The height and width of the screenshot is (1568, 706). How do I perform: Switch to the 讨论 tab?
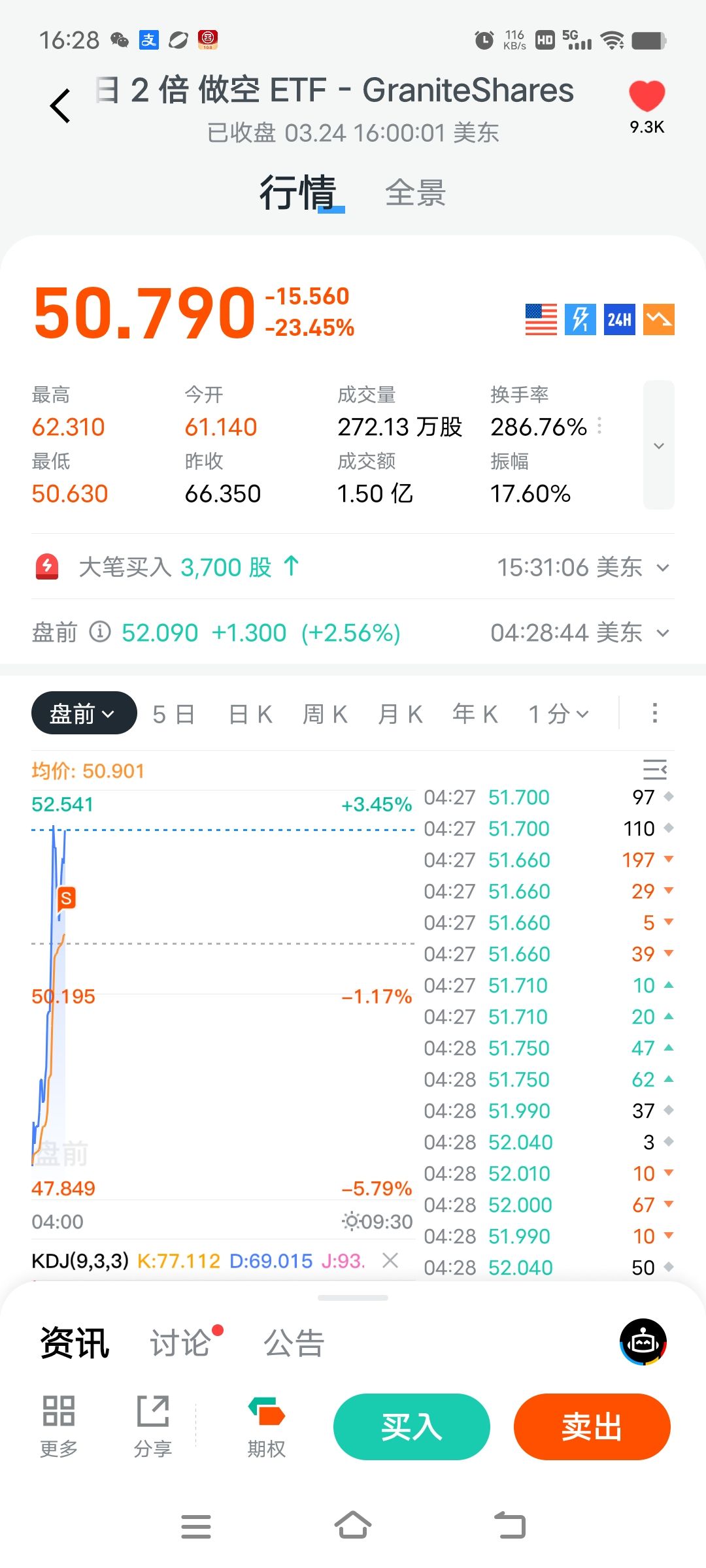(180, 1343)
